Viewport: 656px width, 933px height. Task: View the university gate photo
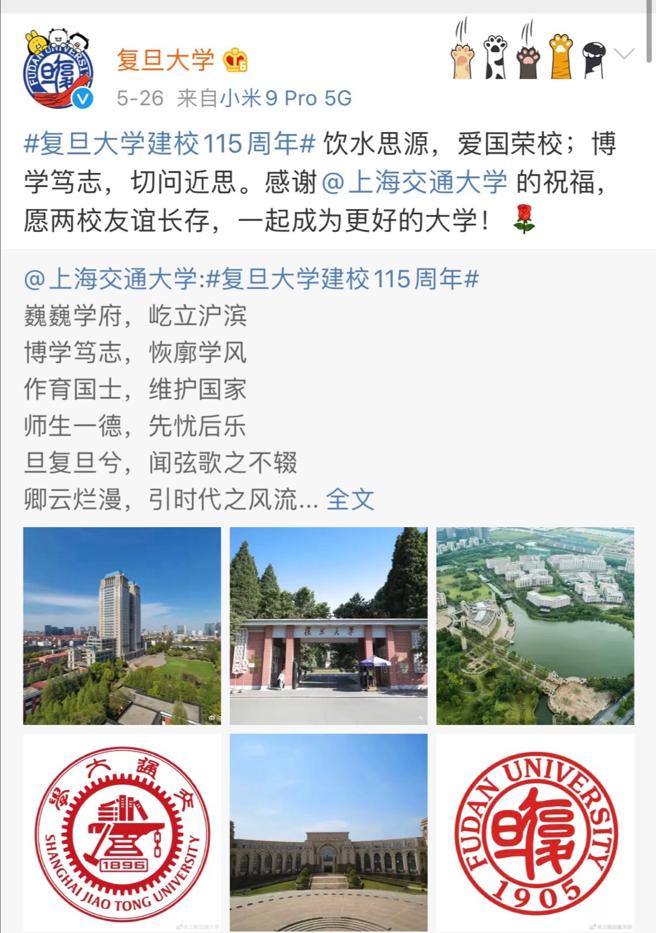pyautogui.click(x=329, y=626)
